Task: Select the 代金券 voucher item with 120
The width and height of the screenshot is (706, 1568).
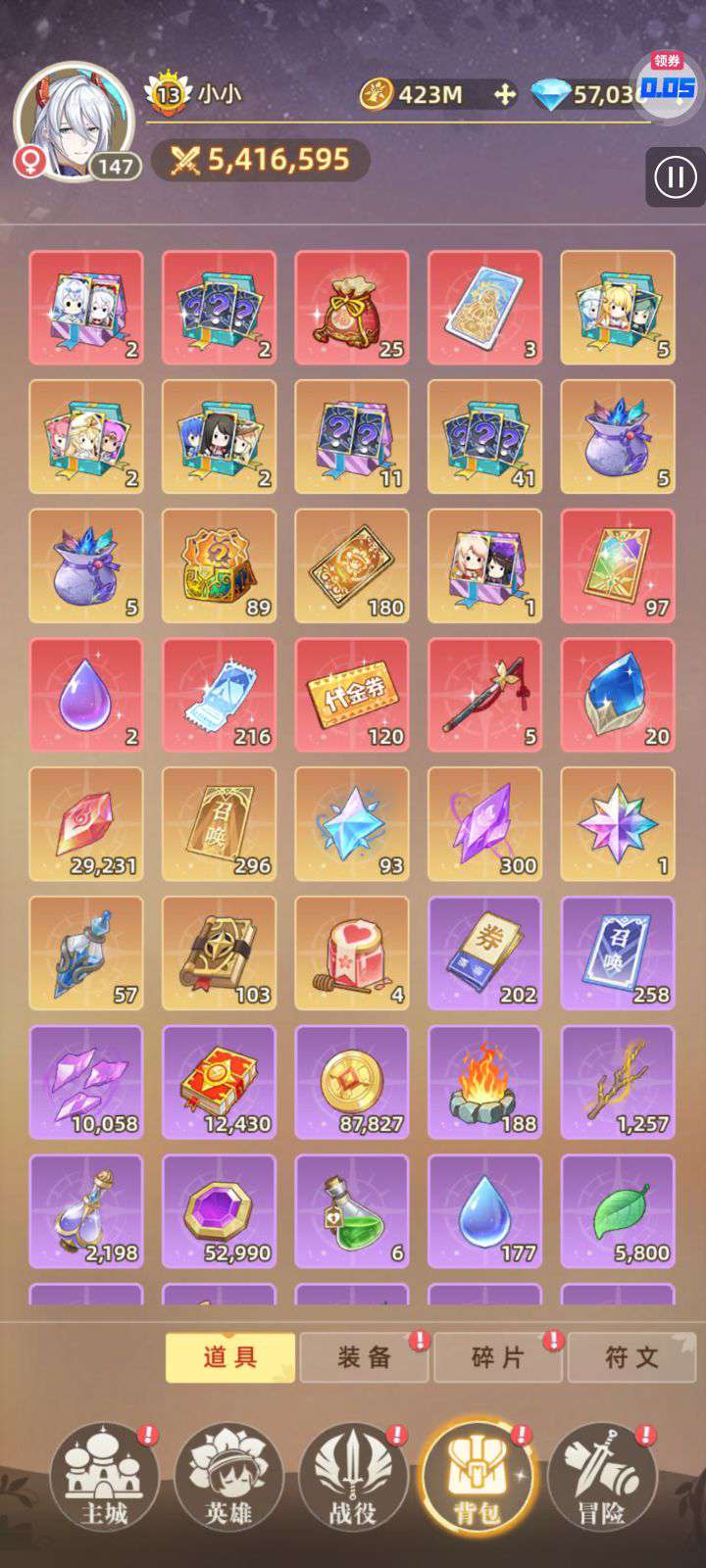Action: (352, 695)
